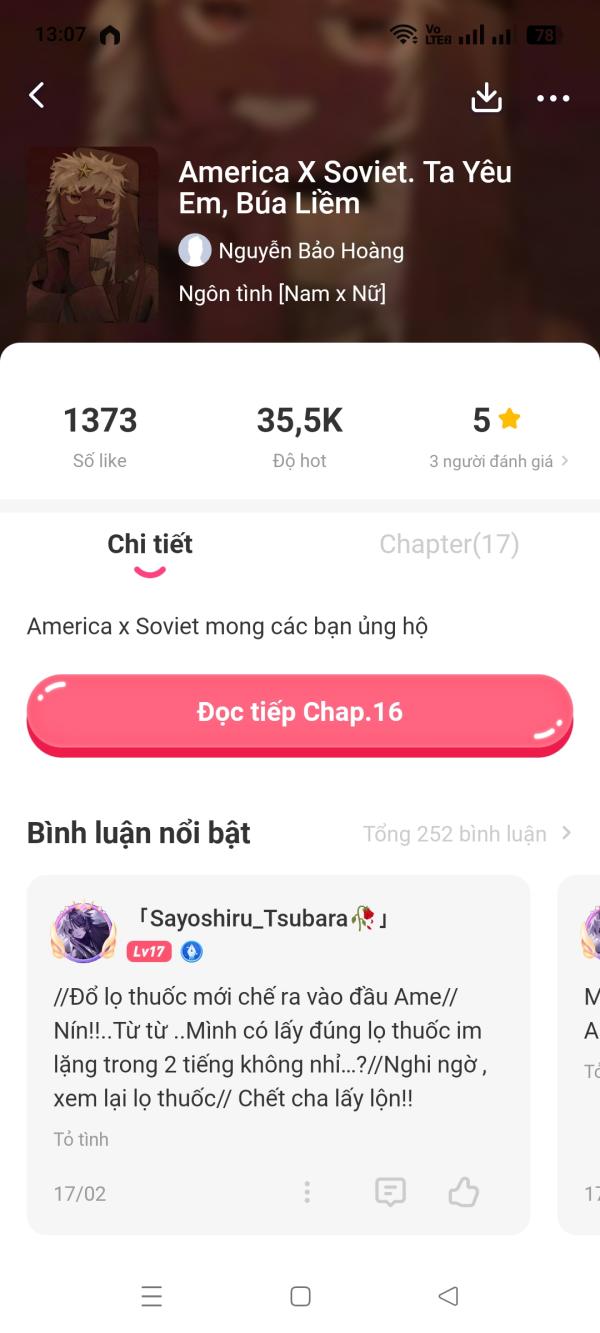Viewport: 600px width, 1333px height.
Task: Open the three-dot overflow menu
Action: [553, 98]
